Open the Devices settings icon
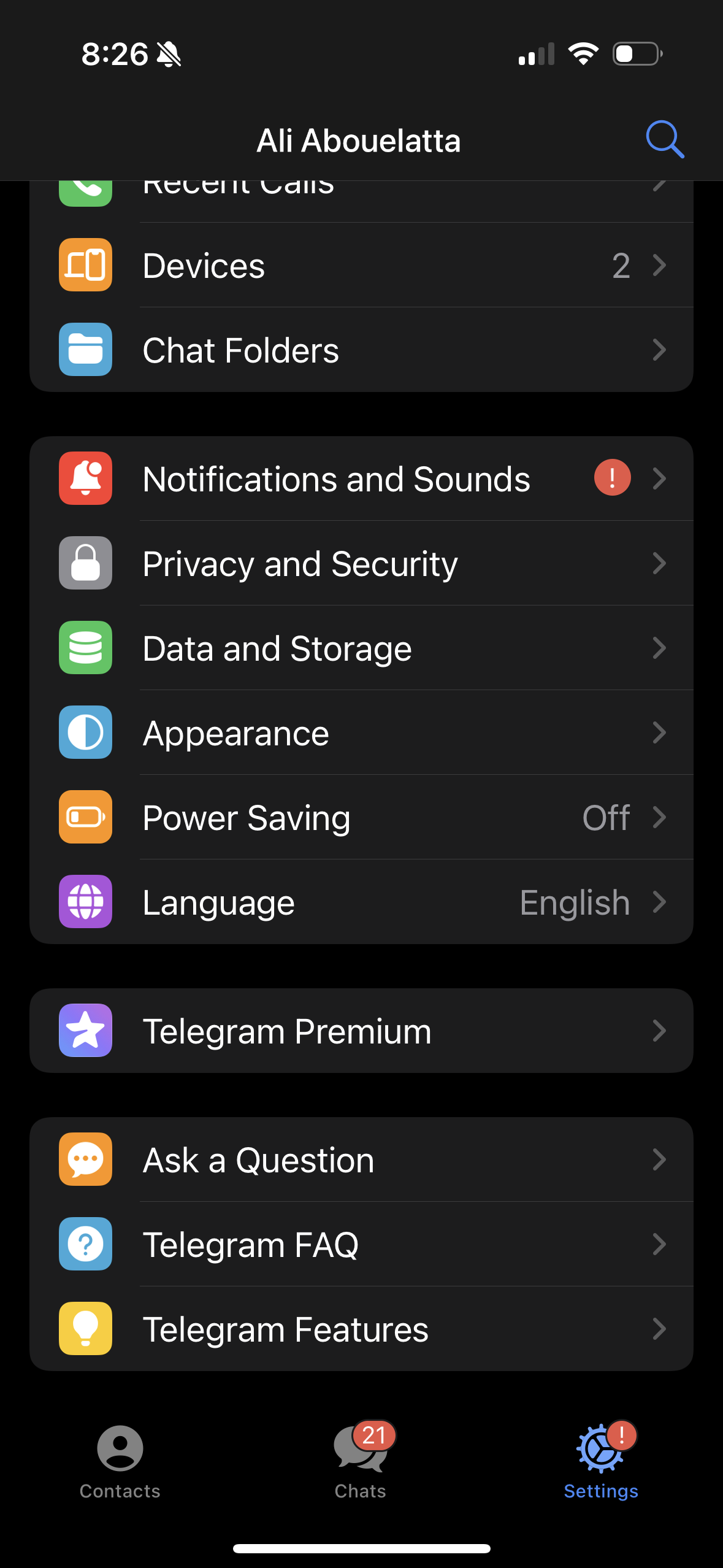This screenshot has height=1568, width=723. 85,264
